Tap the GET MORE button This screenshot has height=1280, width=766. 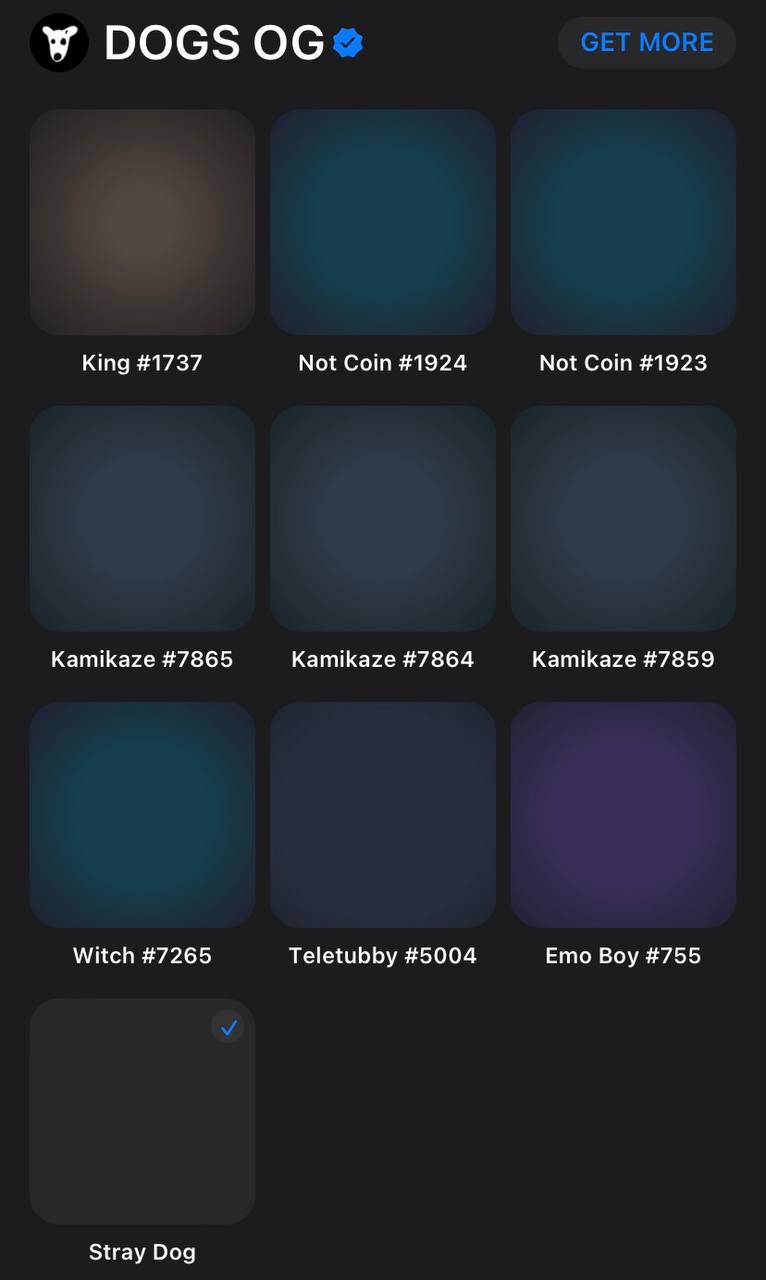pos(646,43)
